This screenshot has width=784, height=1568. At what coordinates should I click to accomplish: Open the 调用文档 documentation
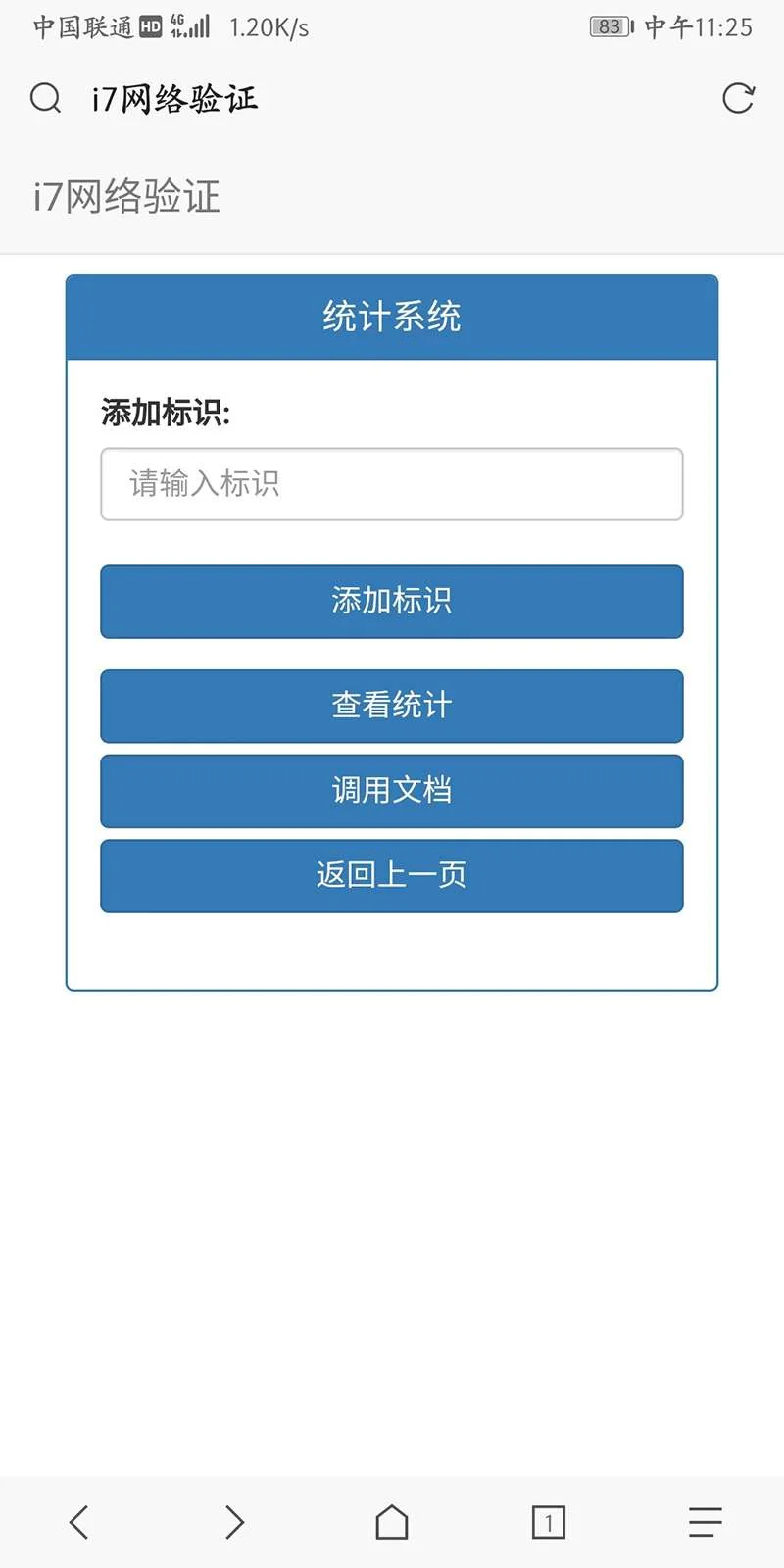click(392, 790)
